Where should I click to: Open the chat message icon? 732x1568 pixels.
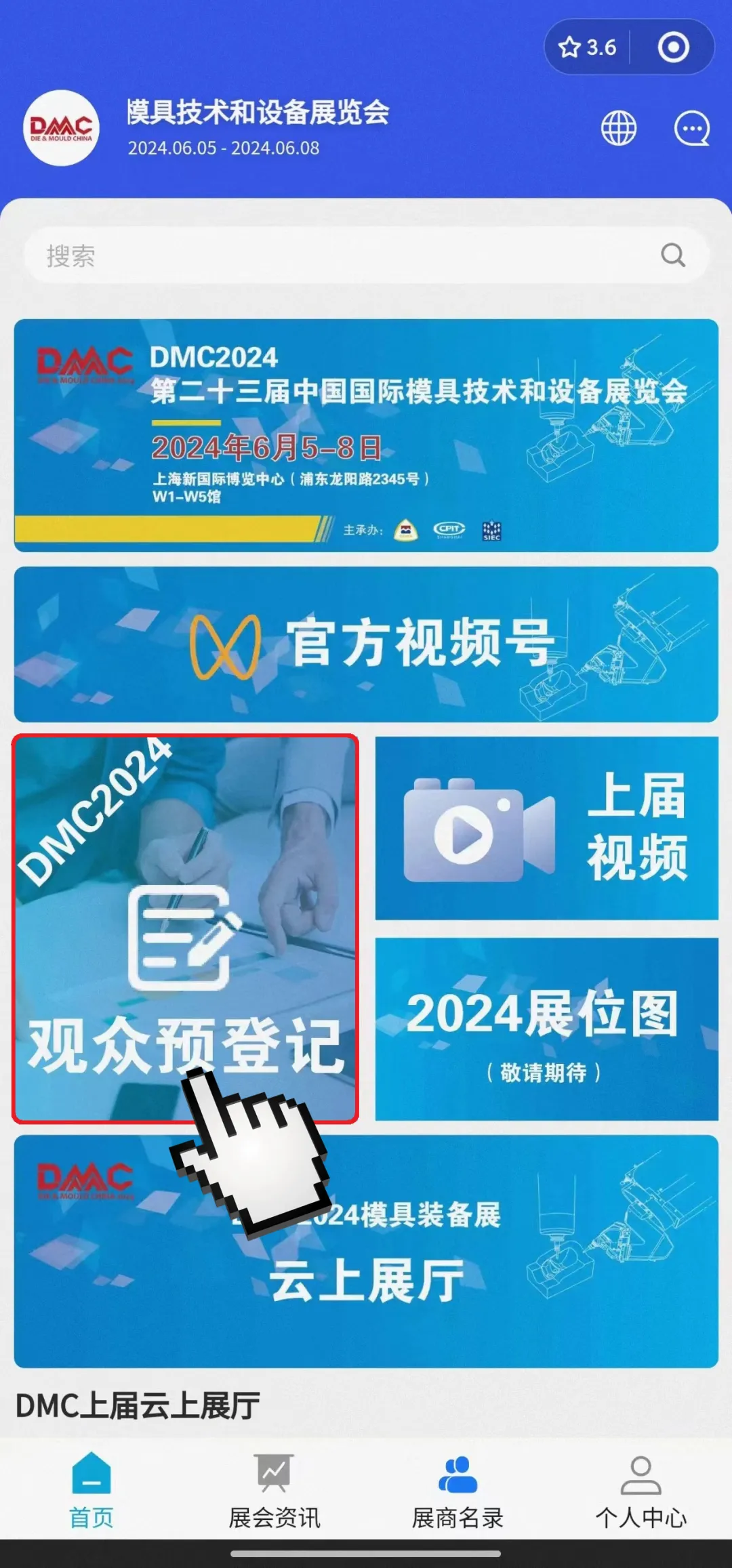click(x=691, y=128)
